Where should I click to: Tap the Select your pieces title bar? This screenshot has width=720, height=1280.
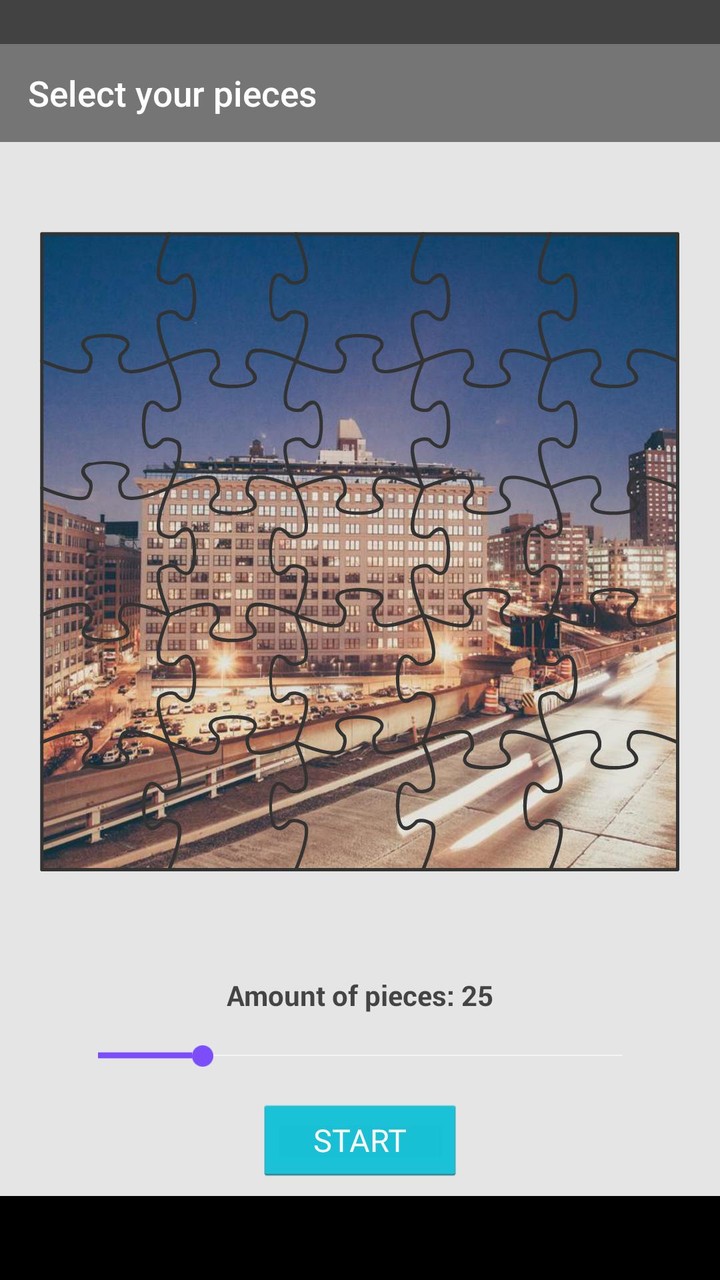pyautogui.click(x=172, y=94)
